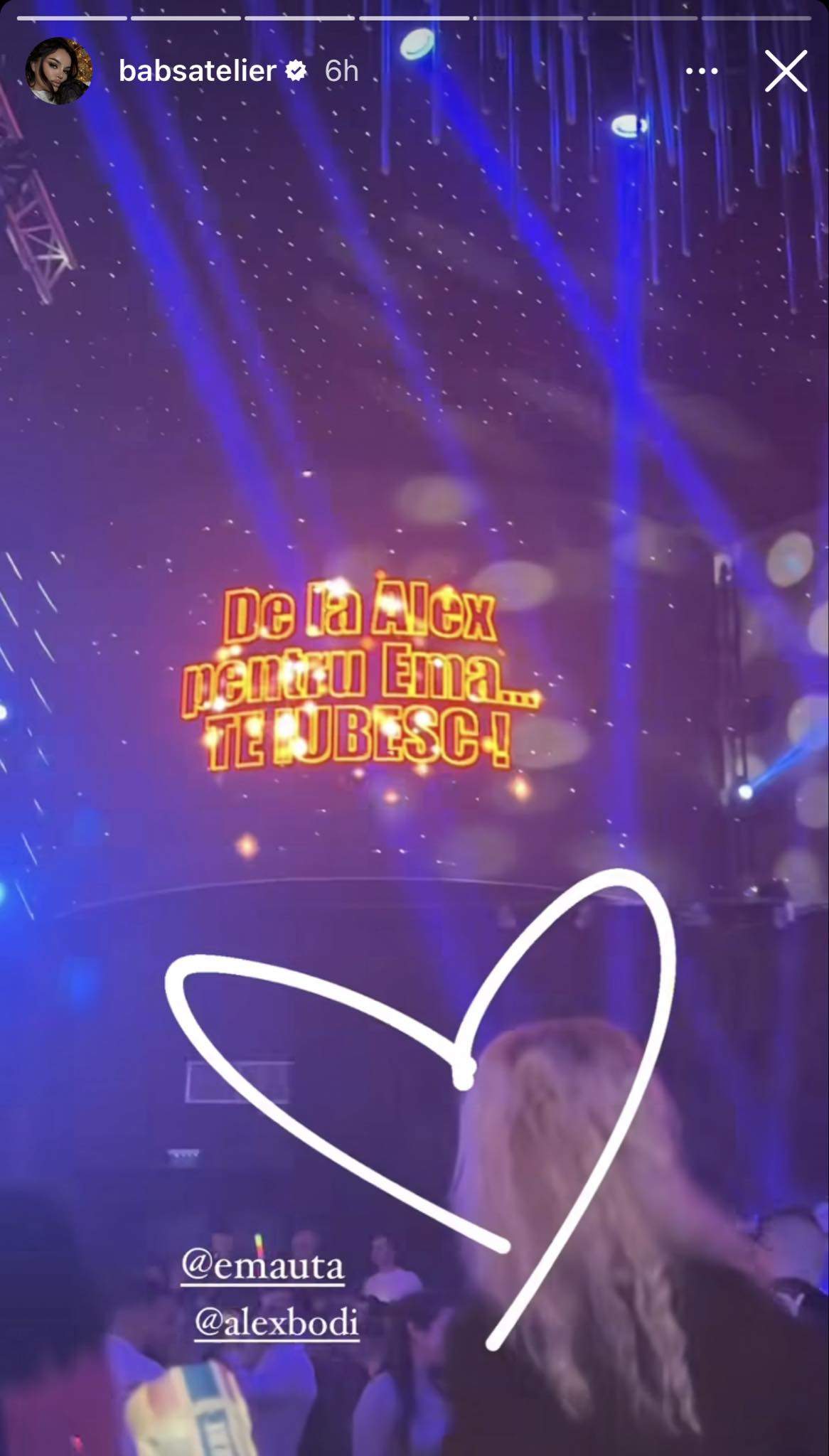Close the story viewer

pos(786,71)
